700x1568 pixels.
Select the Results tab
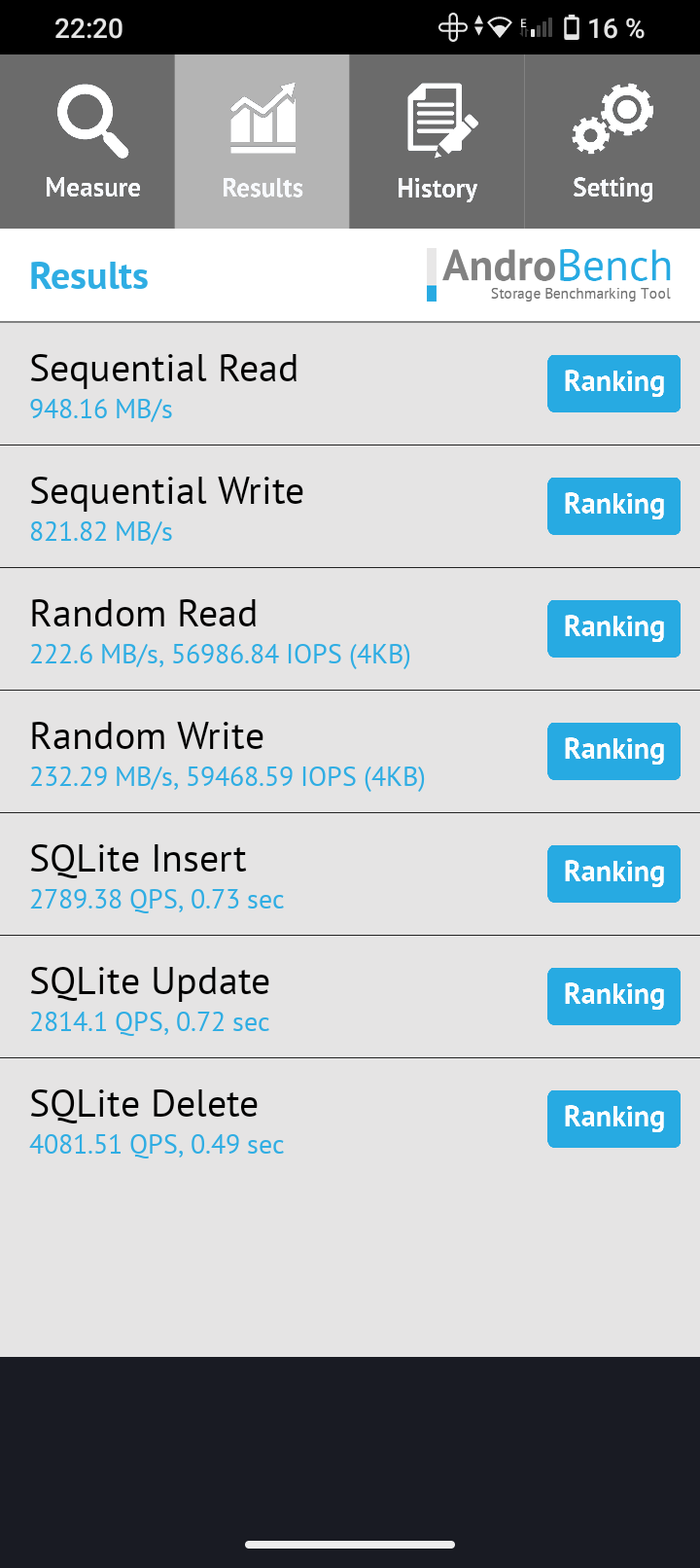[x=262, y=141]
